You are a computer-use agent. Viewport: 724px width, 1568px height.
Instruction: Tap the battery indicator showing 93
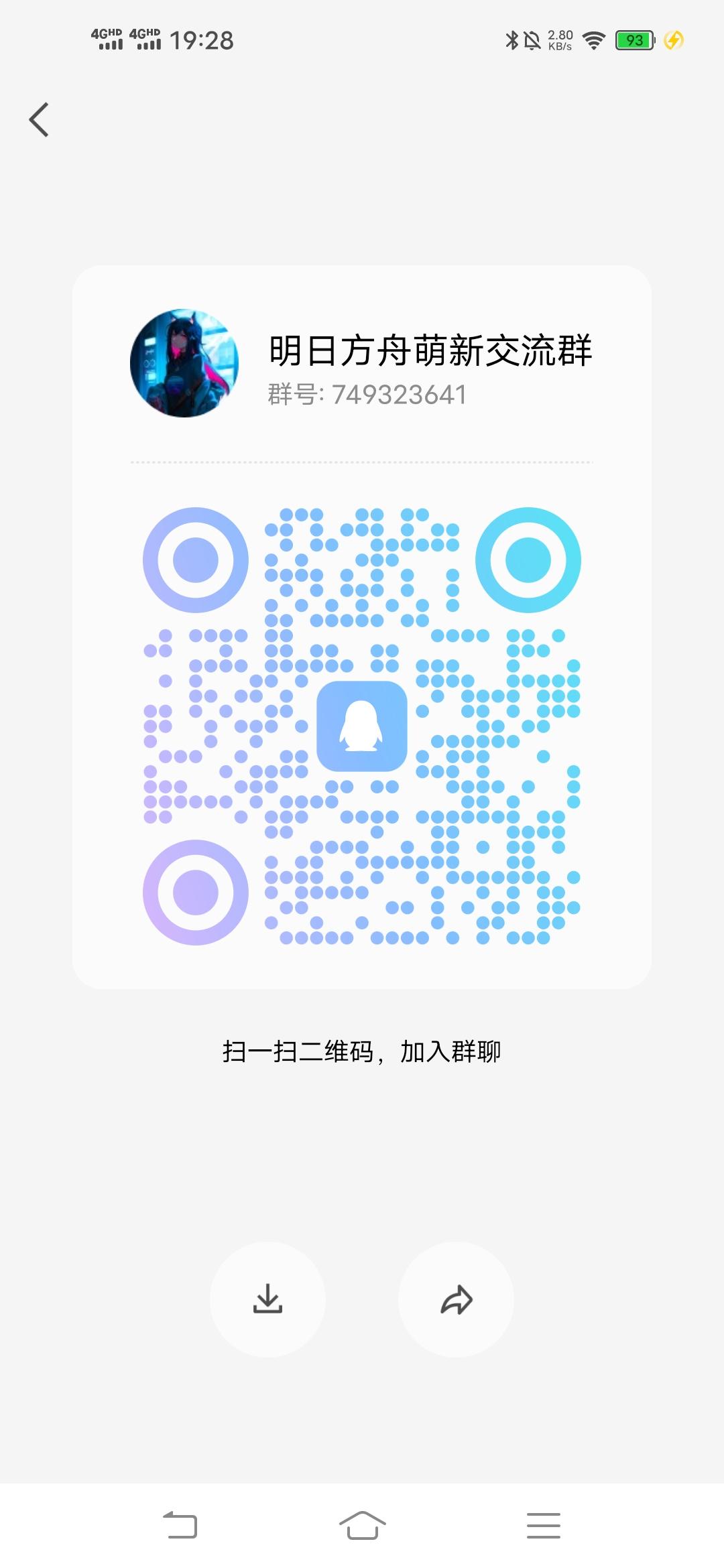(636, 40)
